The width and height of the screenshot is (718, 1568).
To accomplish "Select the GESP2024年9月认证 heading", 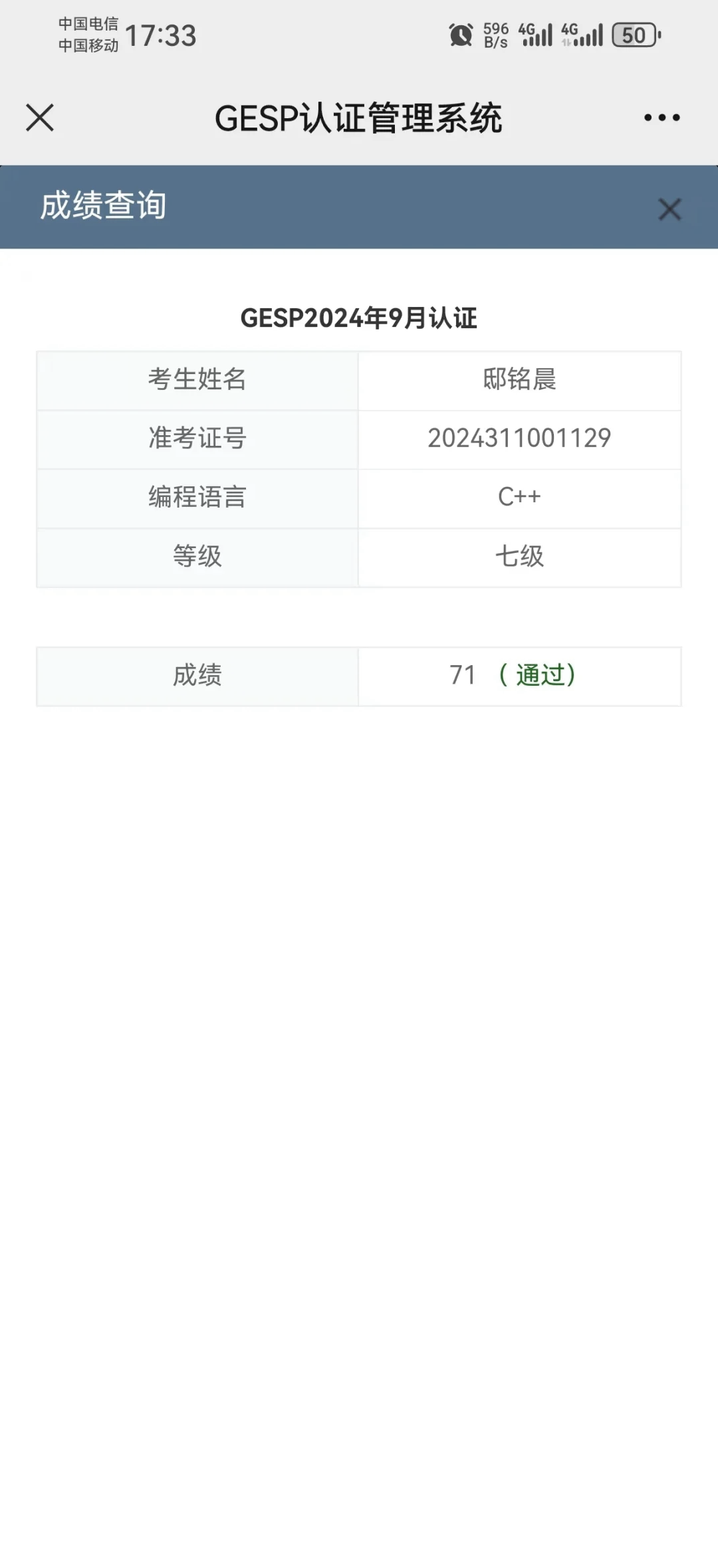I will (x=359, y=318).
